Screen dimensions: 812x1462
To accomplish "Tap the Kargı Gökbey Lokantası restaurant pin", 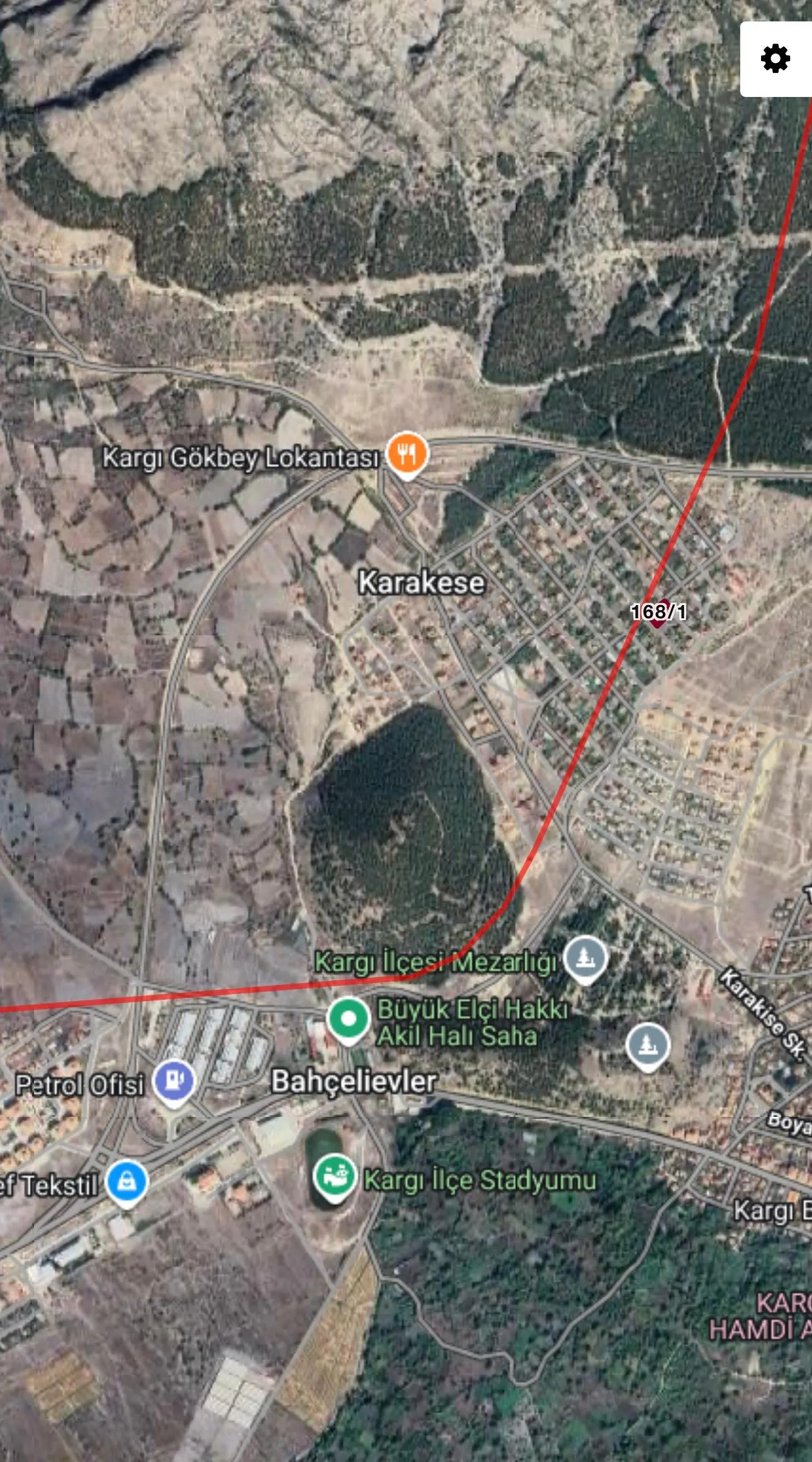I will pos(407,453).
